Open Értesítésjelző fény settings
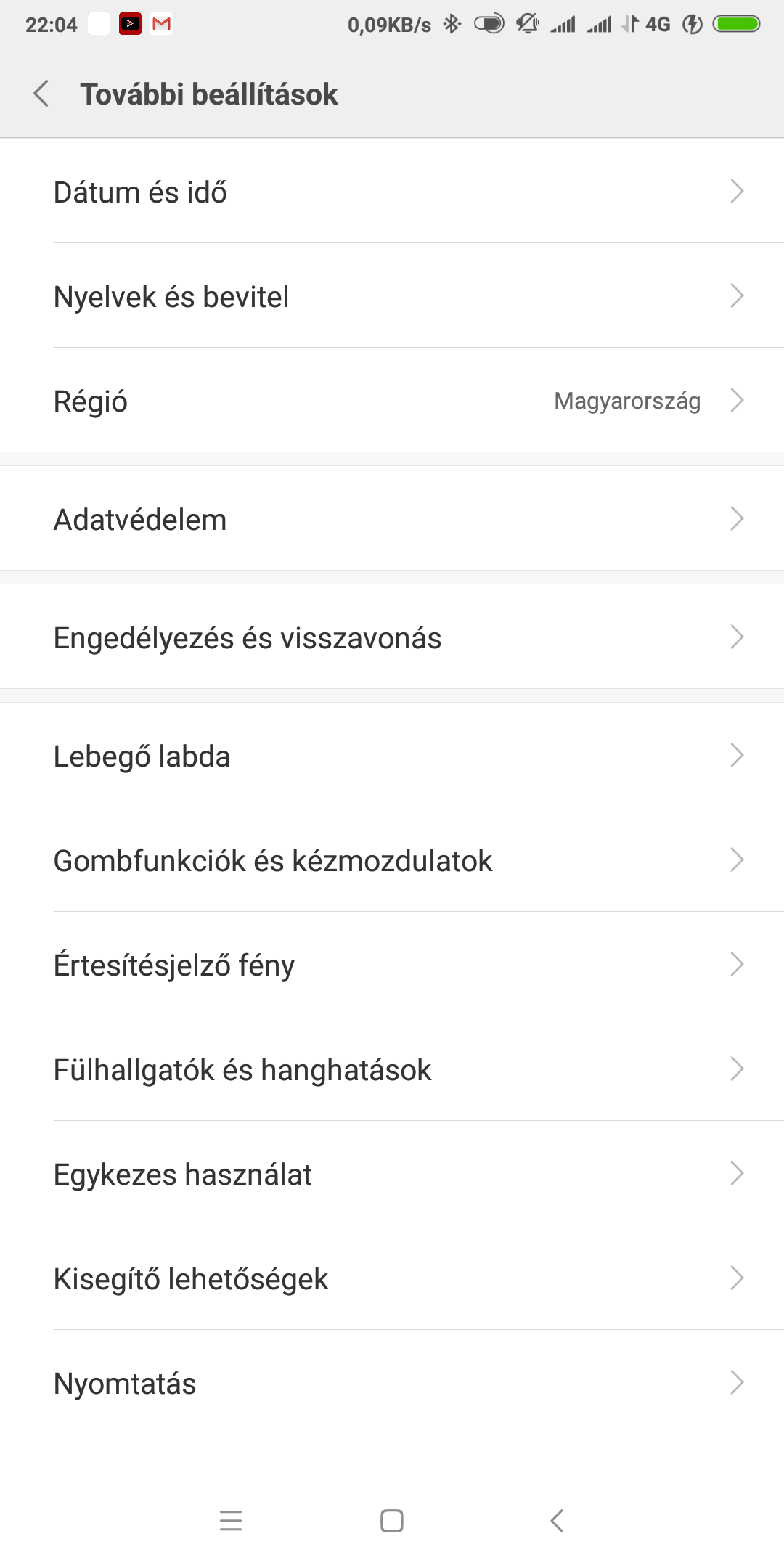784x1568 pixels. pos(392,964)
